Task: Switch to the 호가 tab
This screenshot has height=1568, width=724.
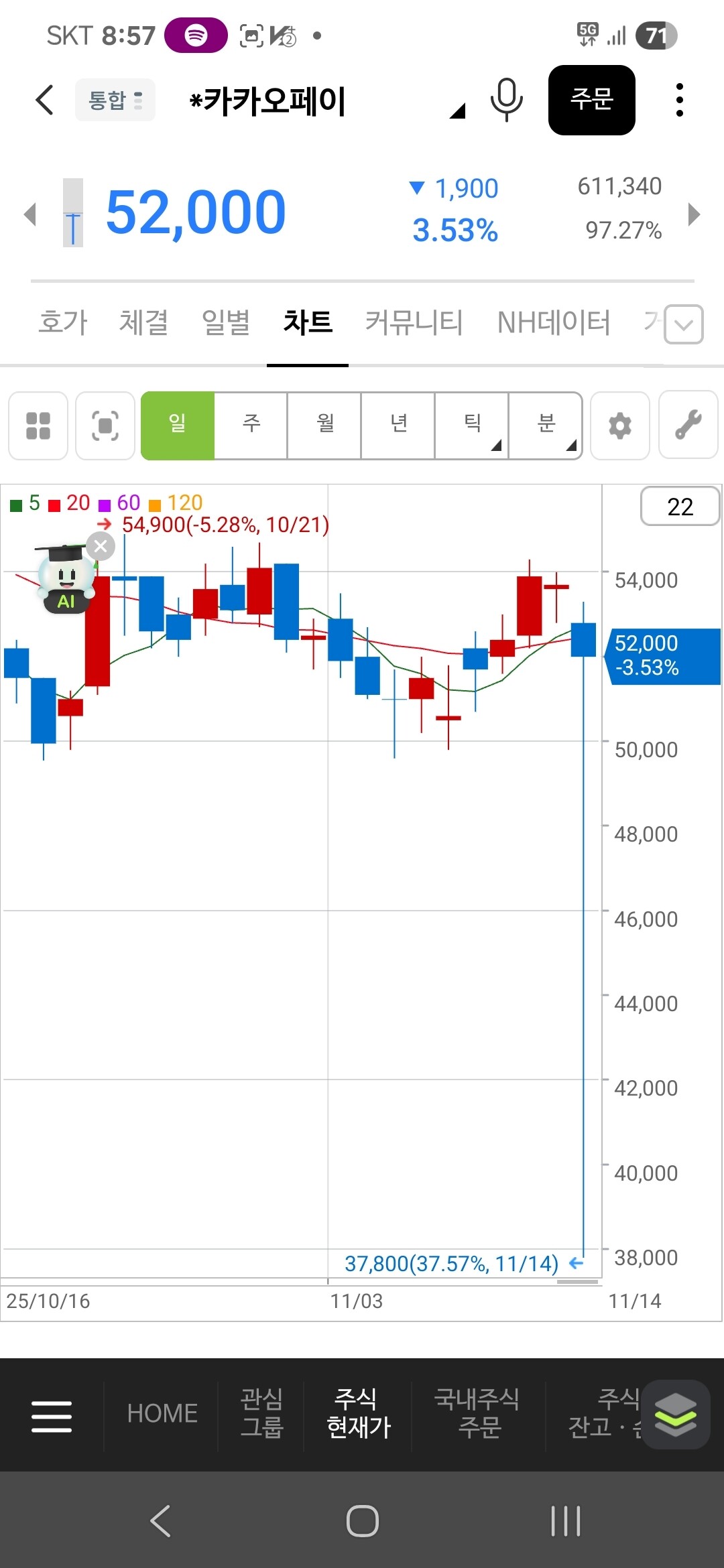Action: pos(63,322)
